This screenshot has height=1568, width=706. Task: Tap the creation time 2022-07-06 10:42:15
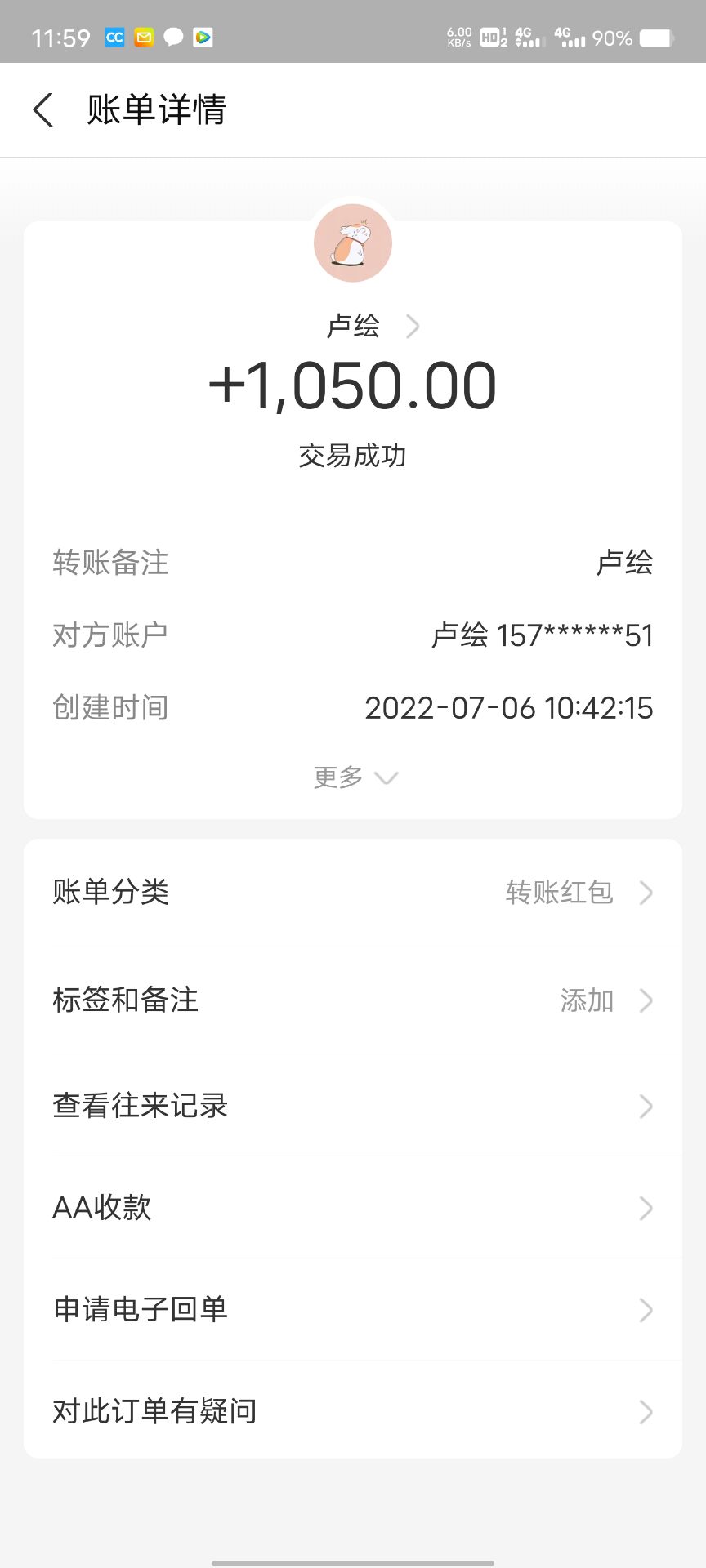(x=508, y=708)
